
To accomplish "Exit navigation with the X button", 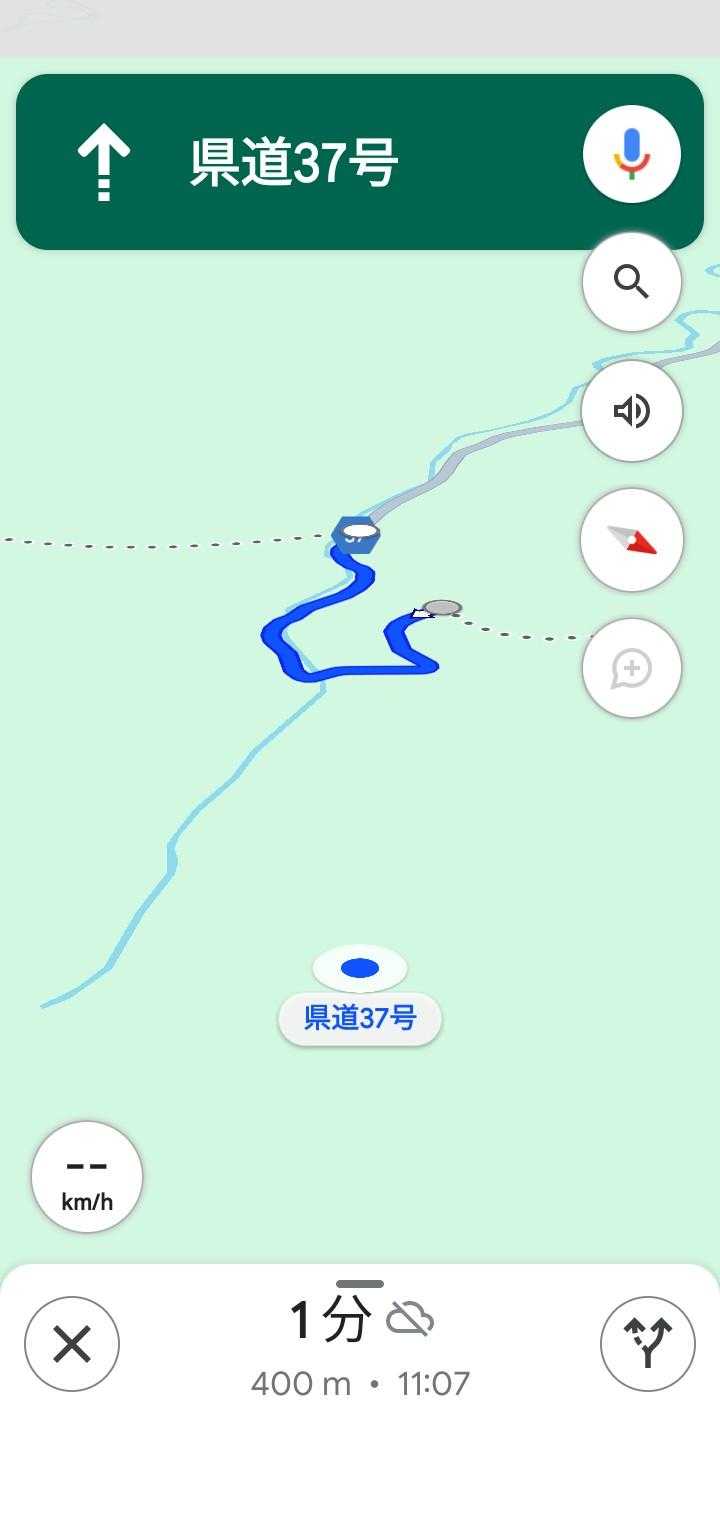I will pos(72,1344).
